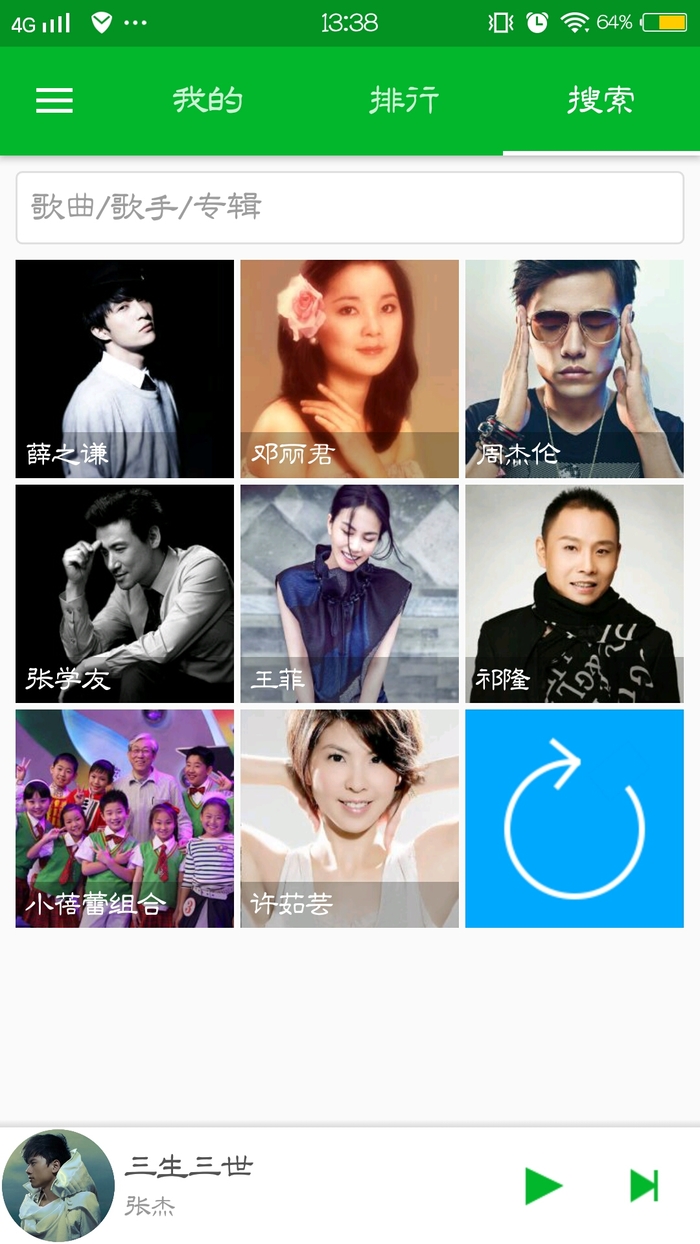
Task: Tap the 歌曲/歌手/专辑 search box
Action: pyautogui.click(x=350, y=207)
